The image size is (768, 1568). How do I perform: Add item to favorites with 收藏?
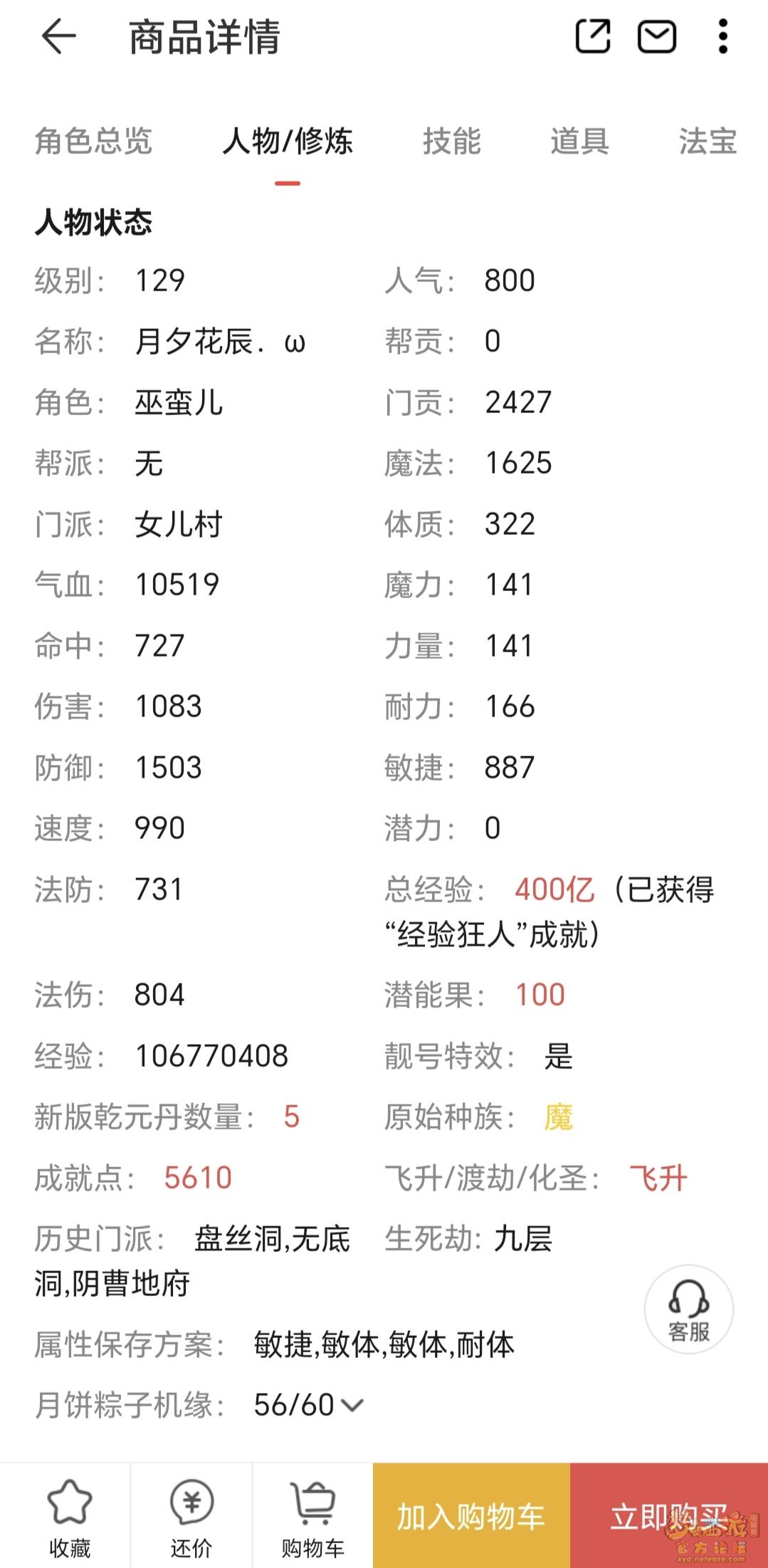pyautogui.click(x=70, y=1517)
